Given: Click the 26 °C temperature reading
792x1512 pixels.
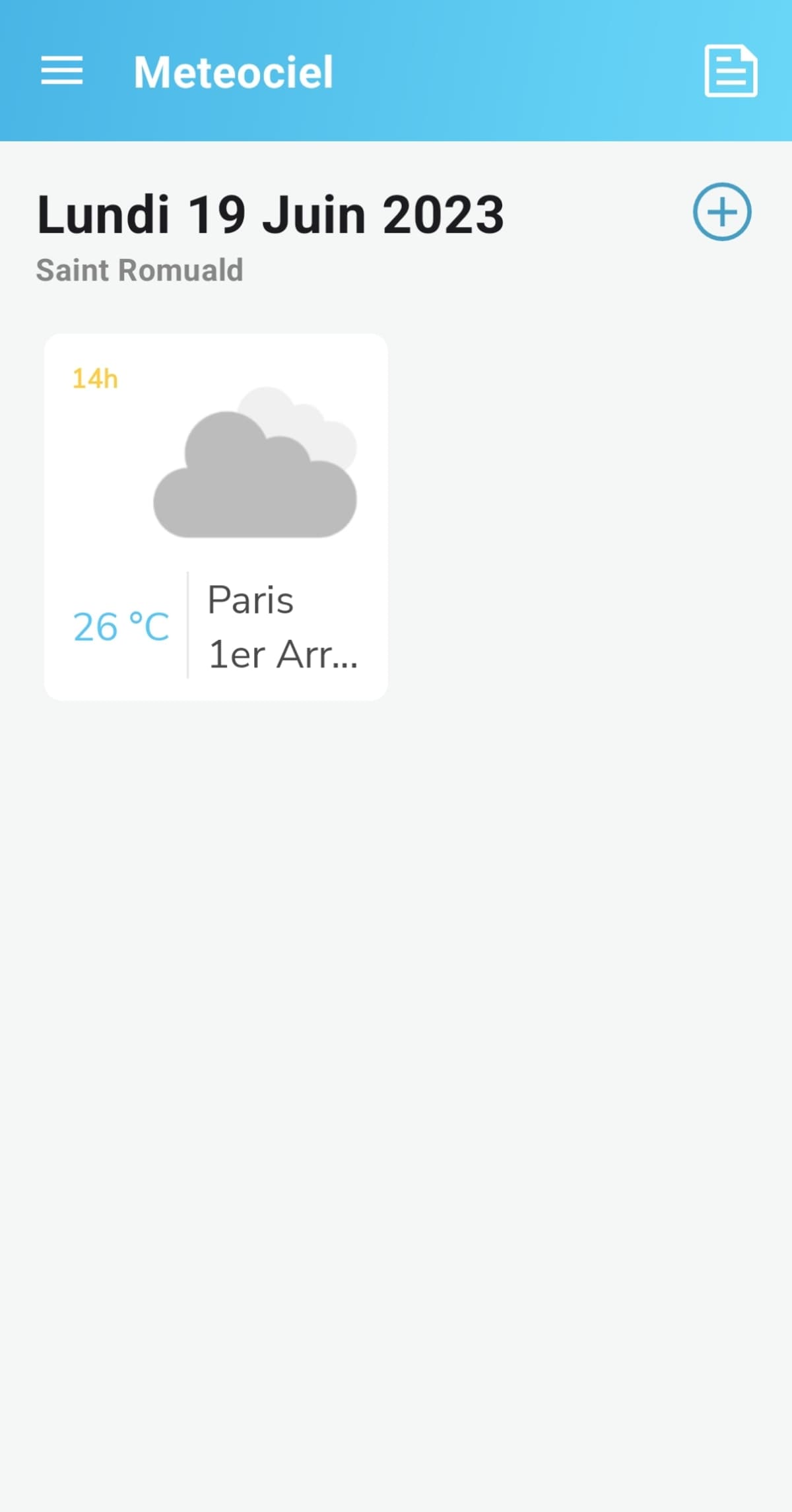Looking at the screenshot, I should 120,627.
